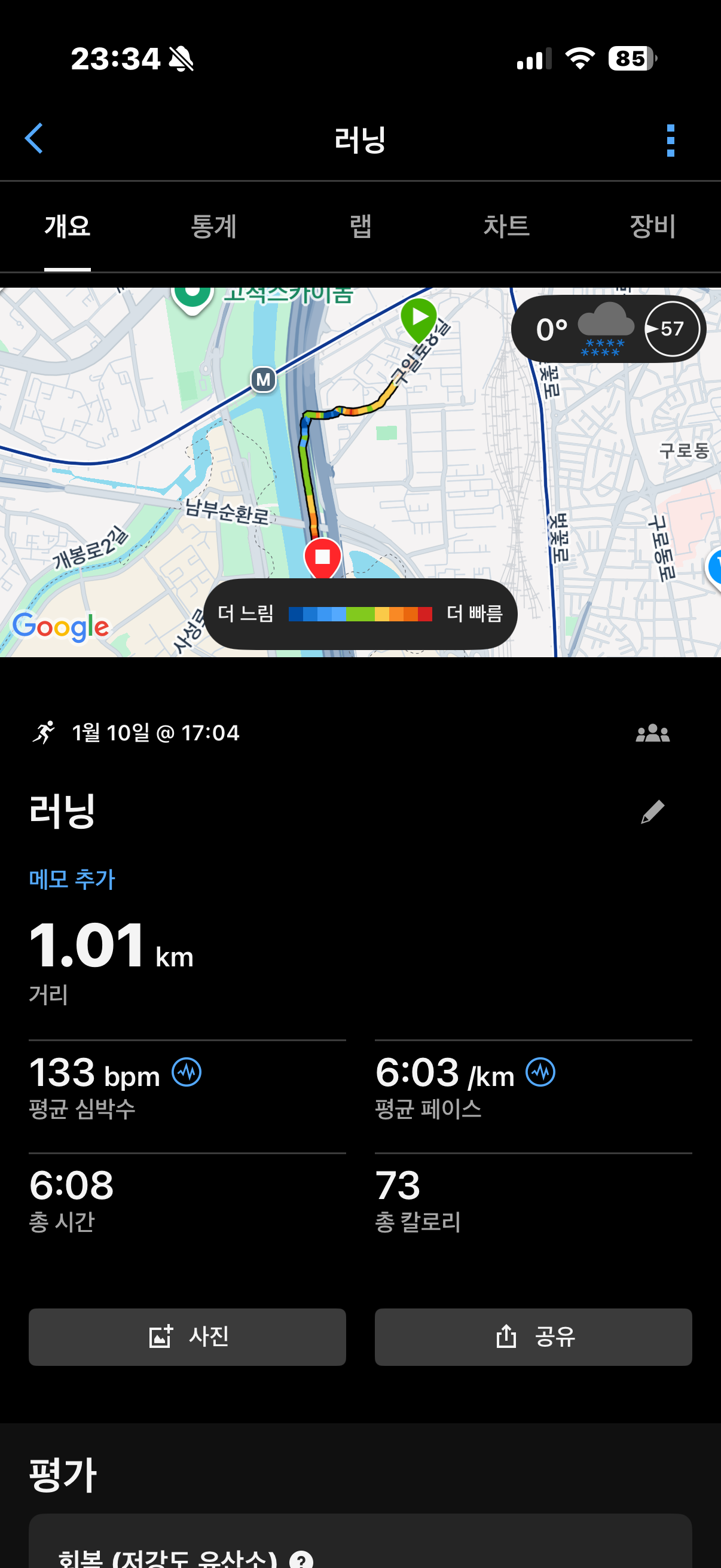Viewport: 721px width, 1568px height.
Task: Open the three-dot overflow menu
Action: (671, 139)
